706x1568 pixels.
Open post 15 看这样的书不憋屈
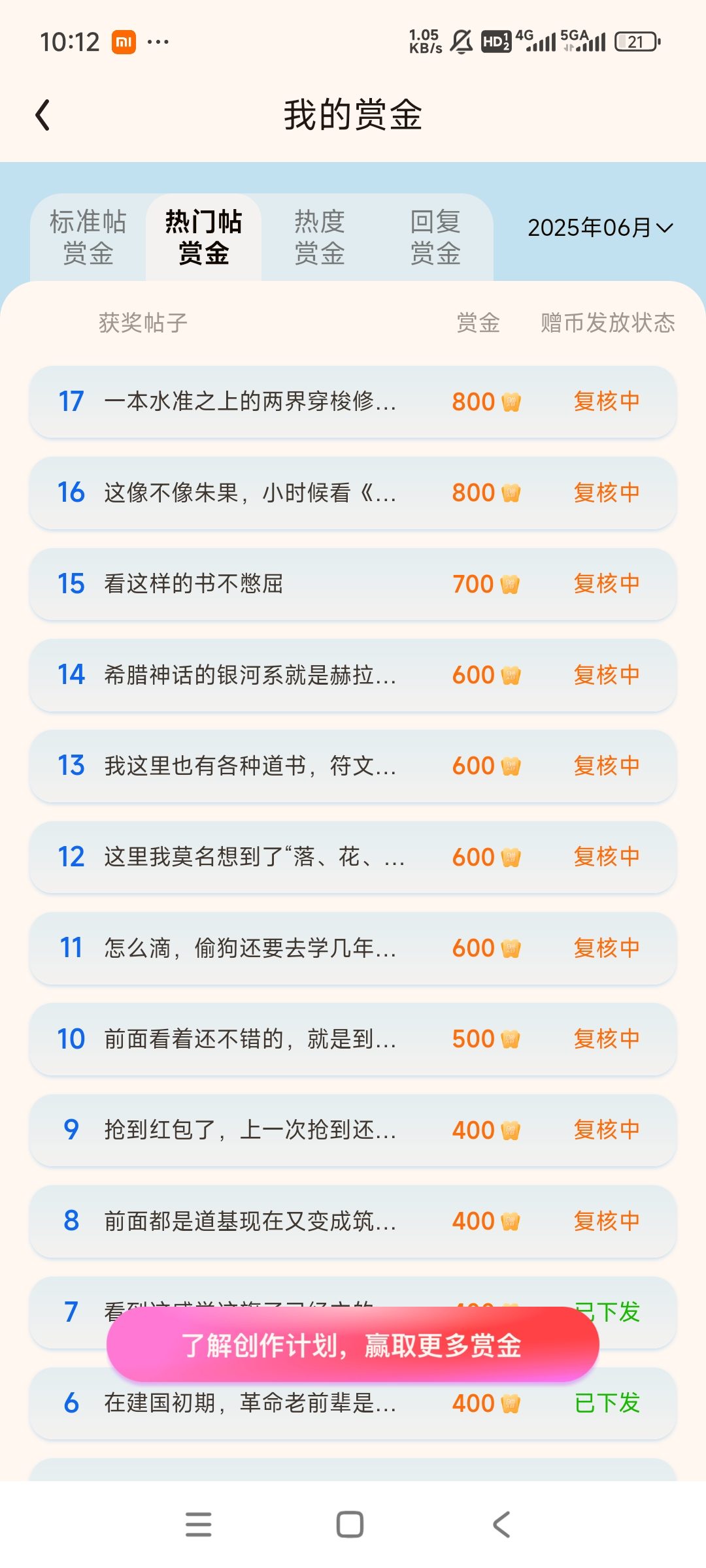(353, 583)
